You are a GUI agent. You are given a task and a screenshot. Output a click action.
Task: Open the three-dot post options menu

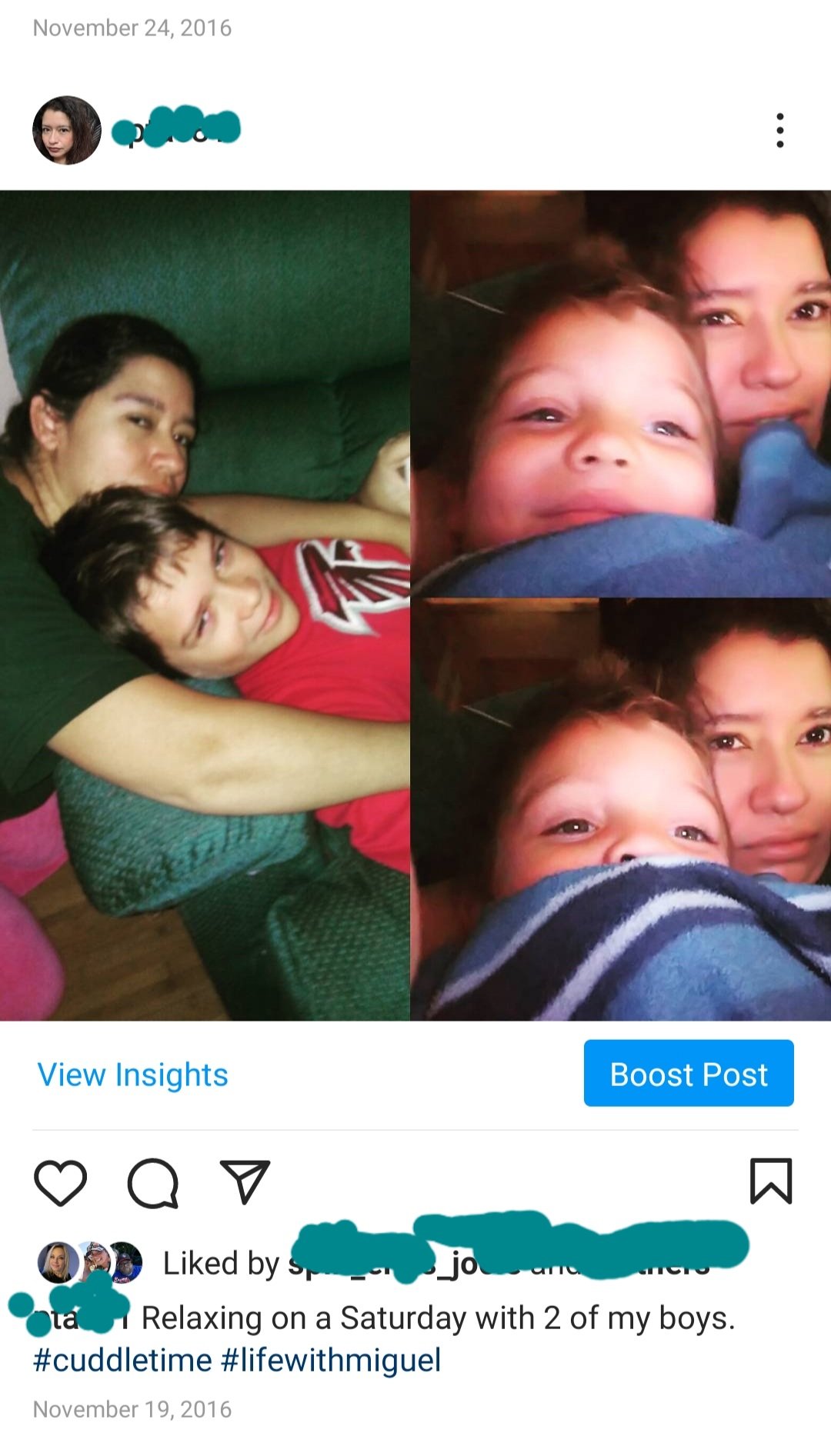[779, 130]
